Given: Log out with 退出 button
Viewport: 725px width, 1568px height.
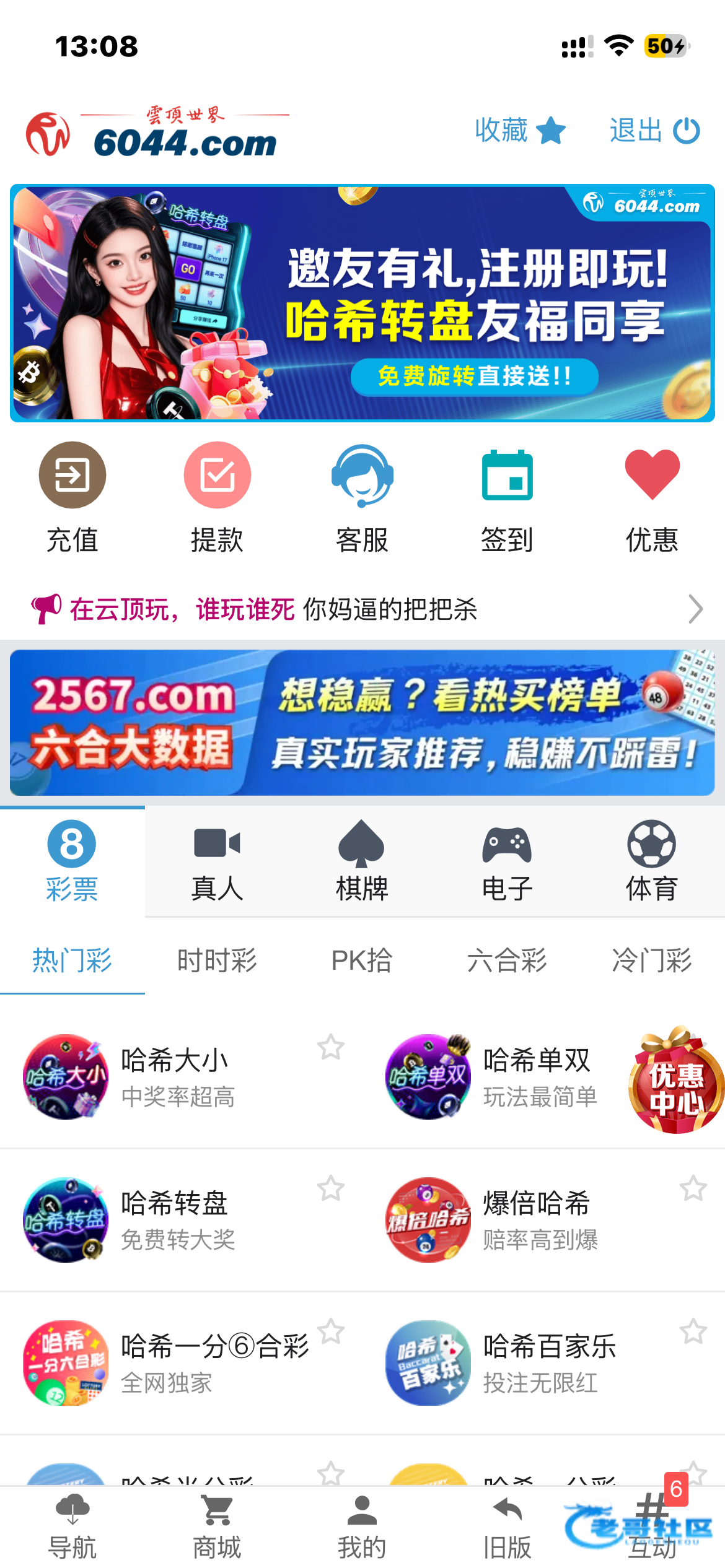Looking at the screenshot, I should click(x=654, y=131).
